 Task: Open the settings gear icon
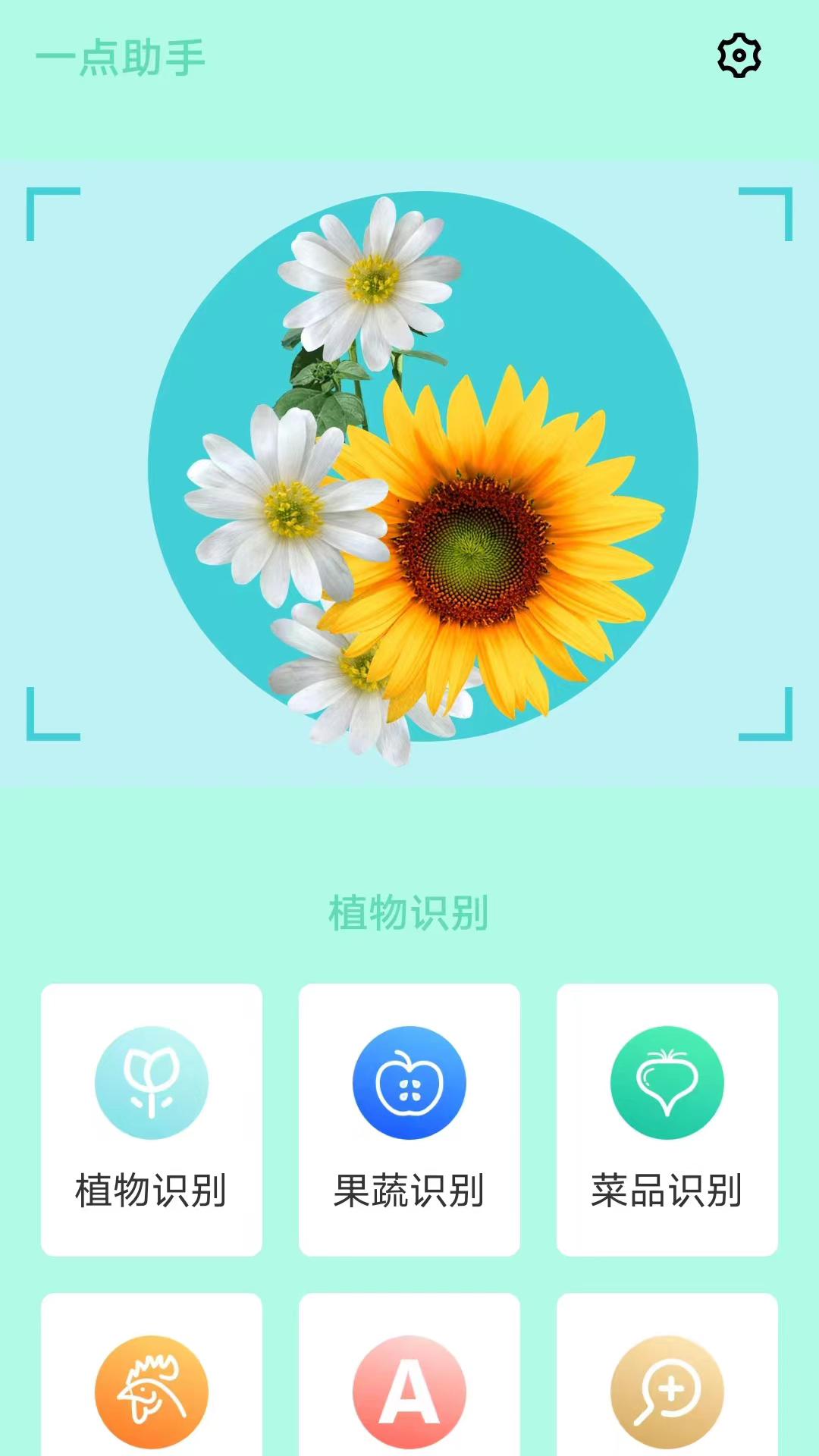pos(738,56)
